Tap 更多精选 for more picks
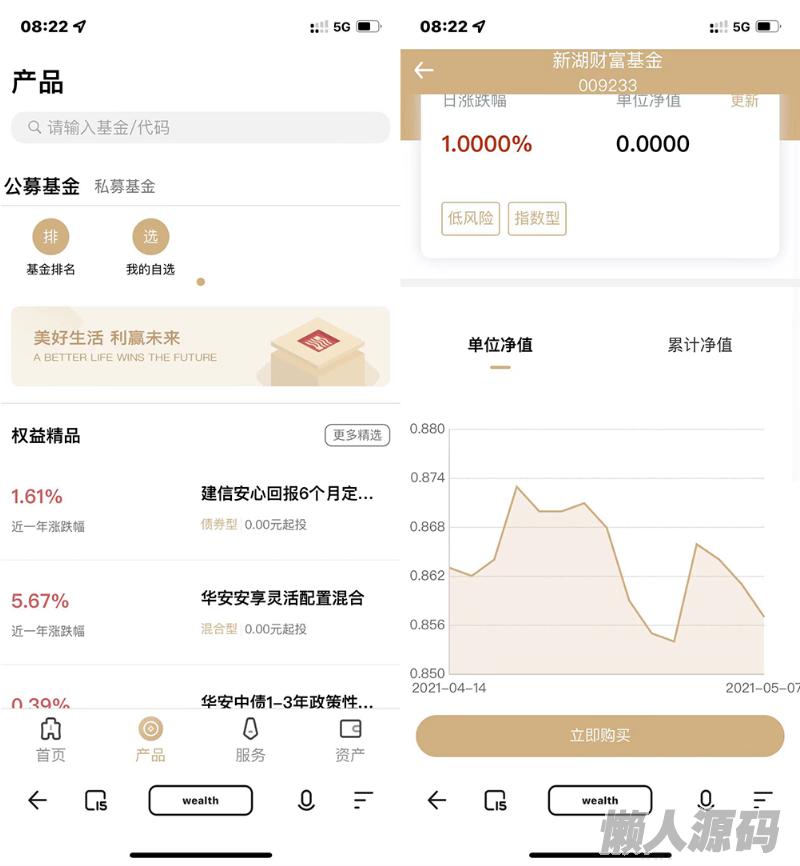 357,435
